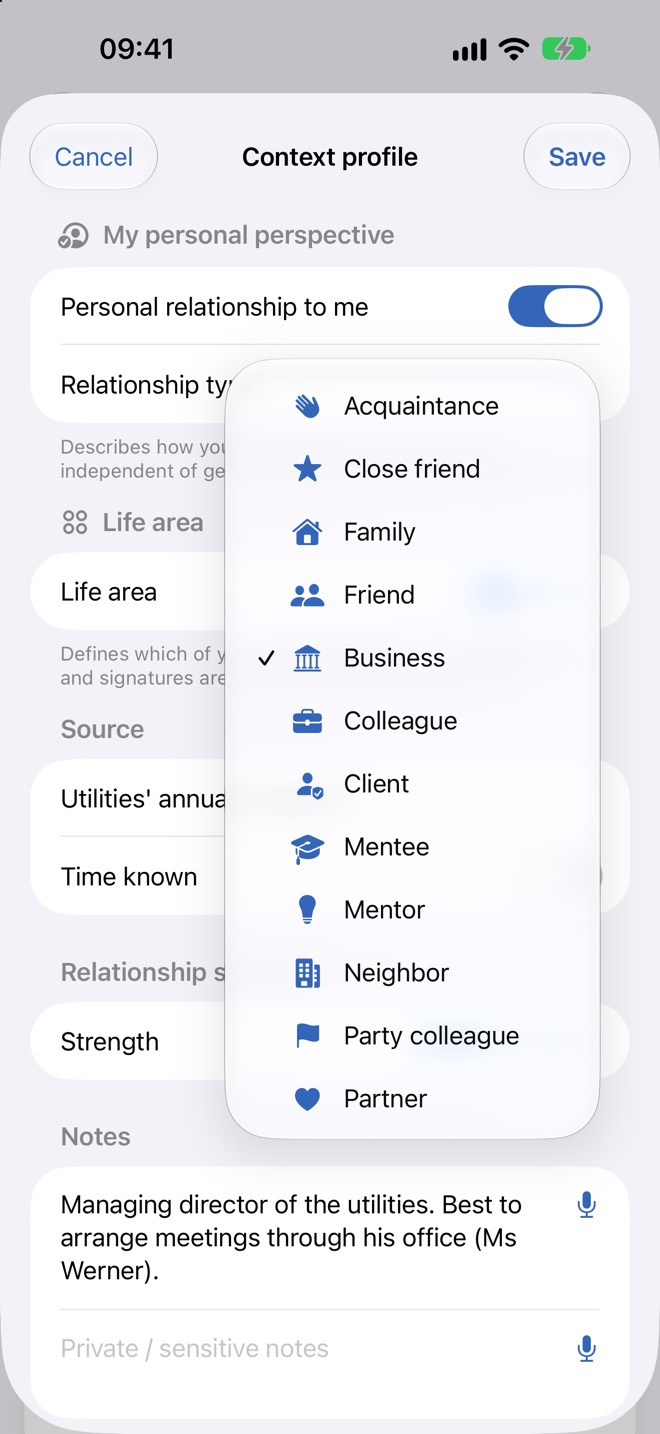Viewport: 660px width, 1434px height.
Task: Select the Friend option
Action: (x=412, y=595)
